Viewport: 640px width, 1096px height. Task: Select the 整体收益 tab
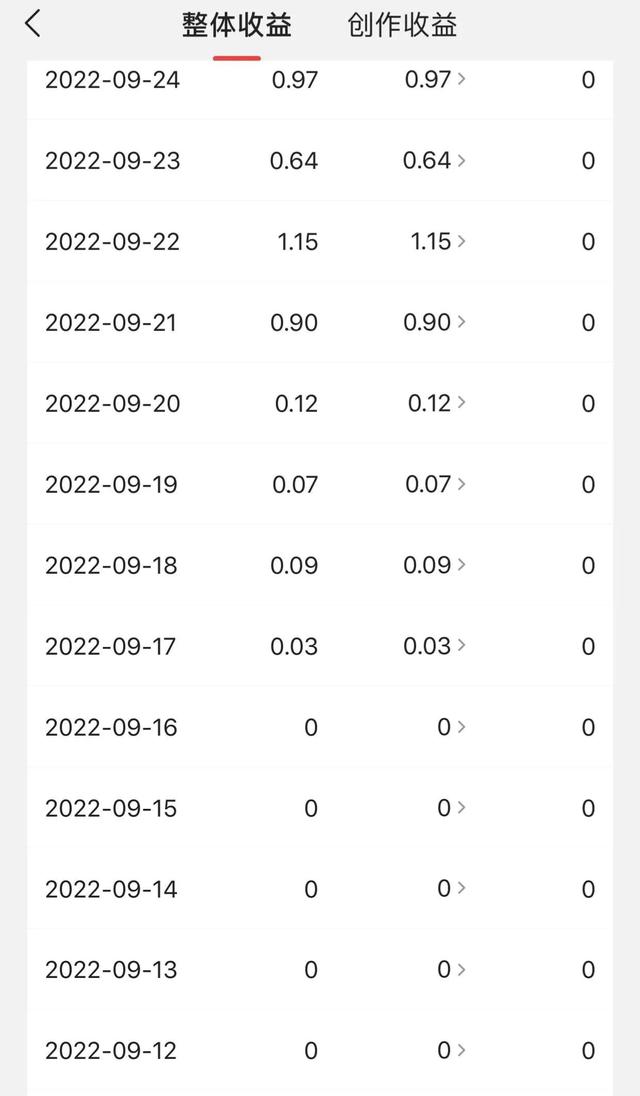tap(237, 26)
